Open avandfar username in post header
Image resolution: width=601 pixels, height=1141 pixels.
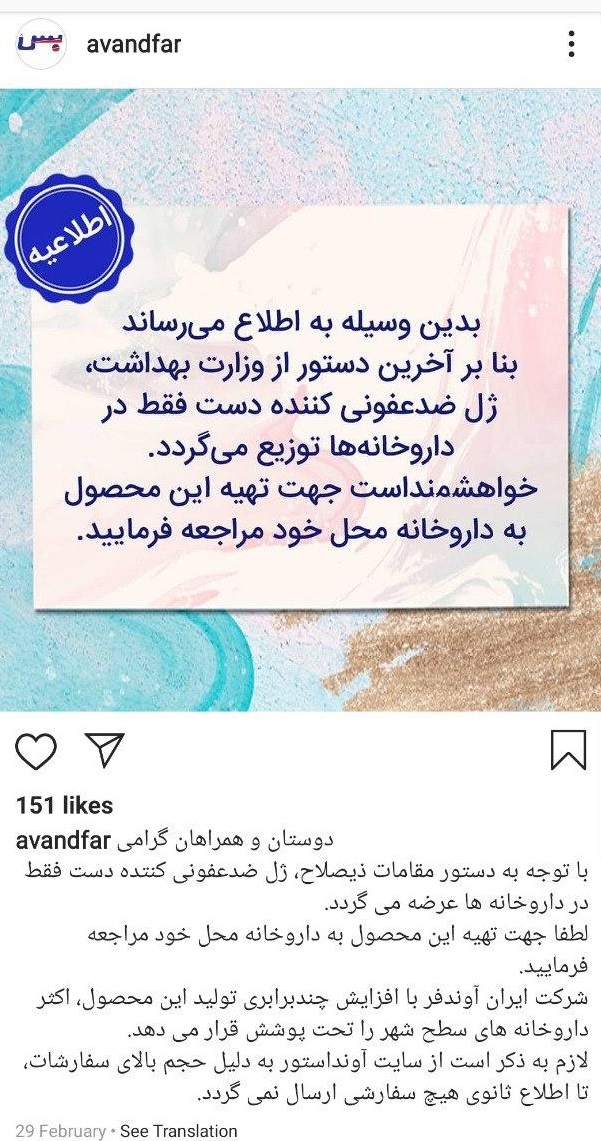pos(133,44)
